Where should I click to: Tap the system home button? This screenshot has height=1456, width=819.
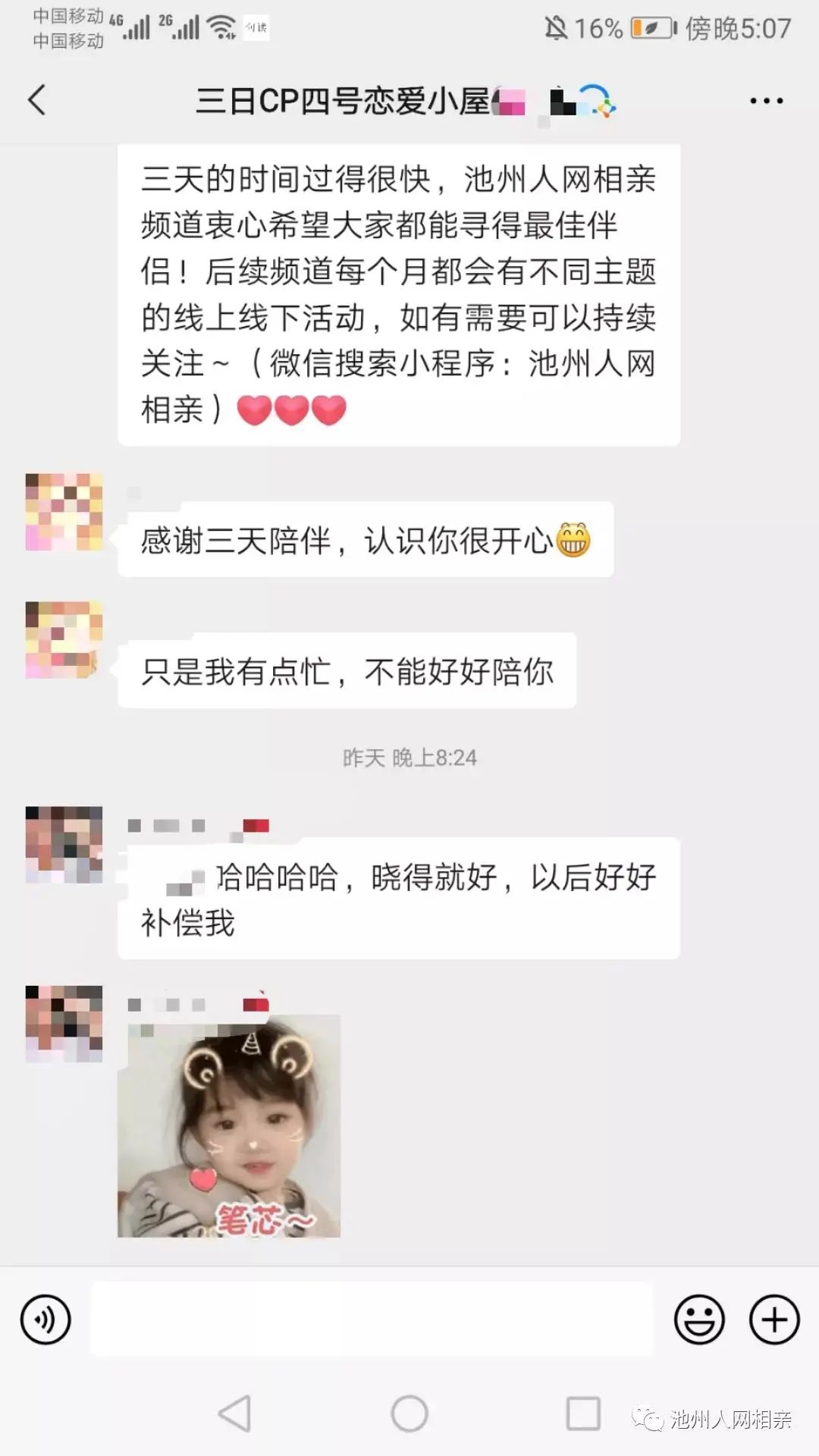pos(409,1414)
